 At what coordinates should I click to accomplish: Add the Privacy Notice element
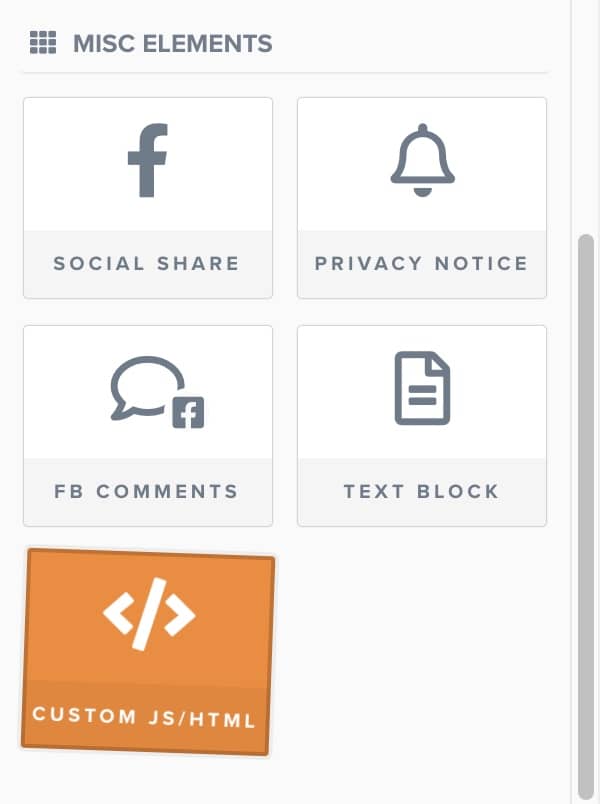pyautogui.click(x=421, y=197)
